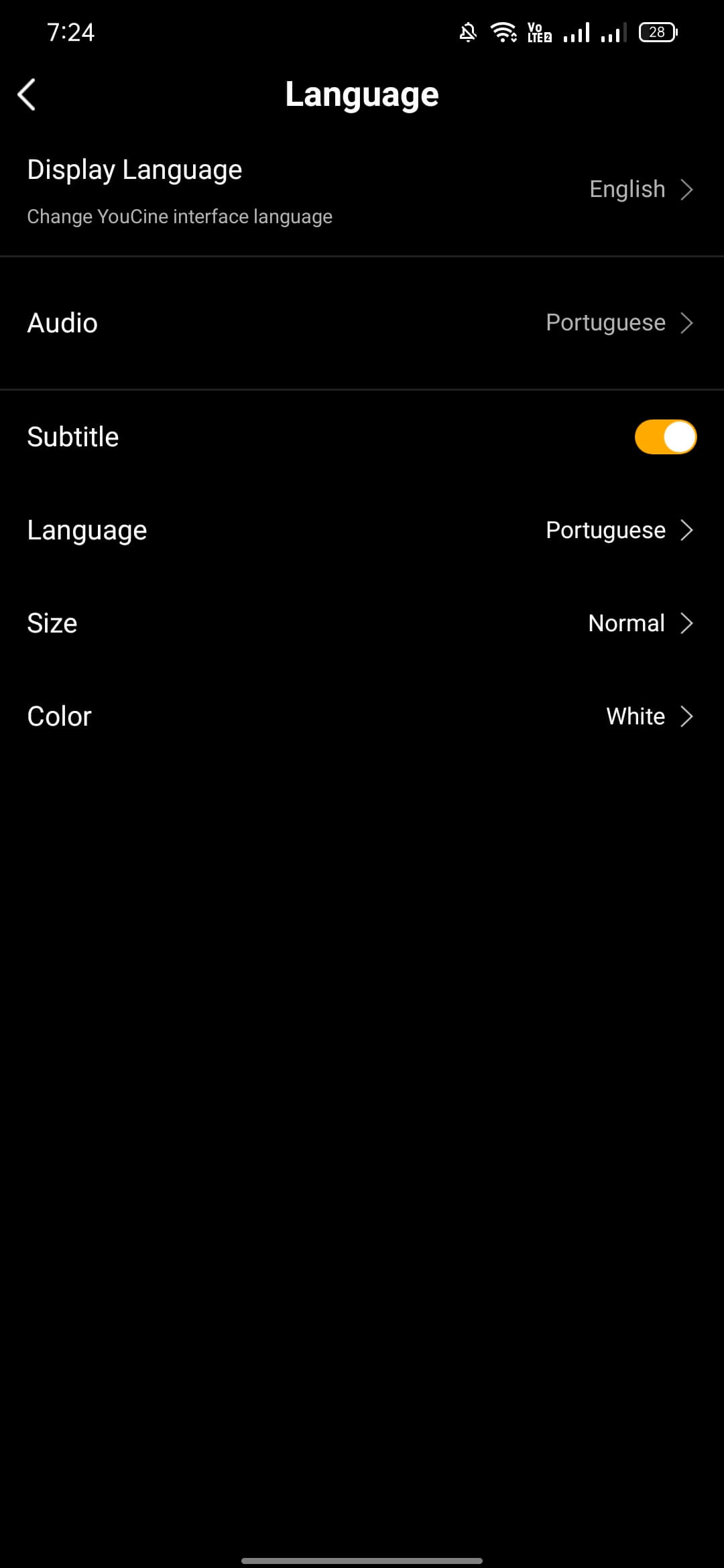Change the Audio language from Portuguese
Screen dimensions: 724x1568
(x=362, y=323)
